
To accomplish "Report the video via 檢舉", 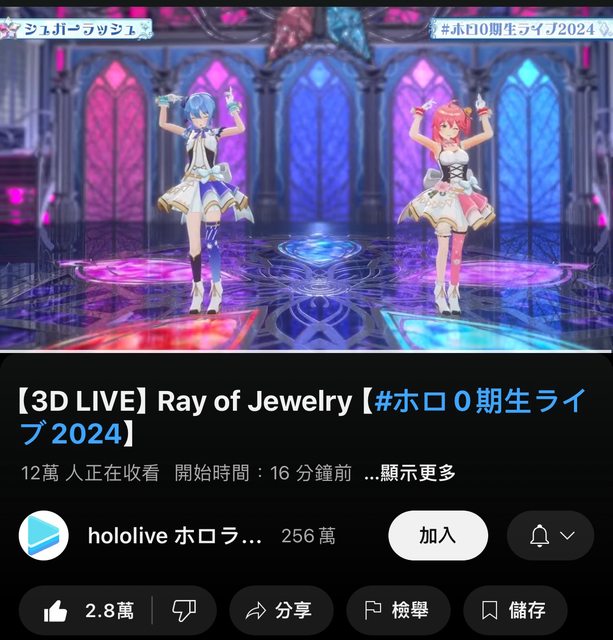I will 398,610.
